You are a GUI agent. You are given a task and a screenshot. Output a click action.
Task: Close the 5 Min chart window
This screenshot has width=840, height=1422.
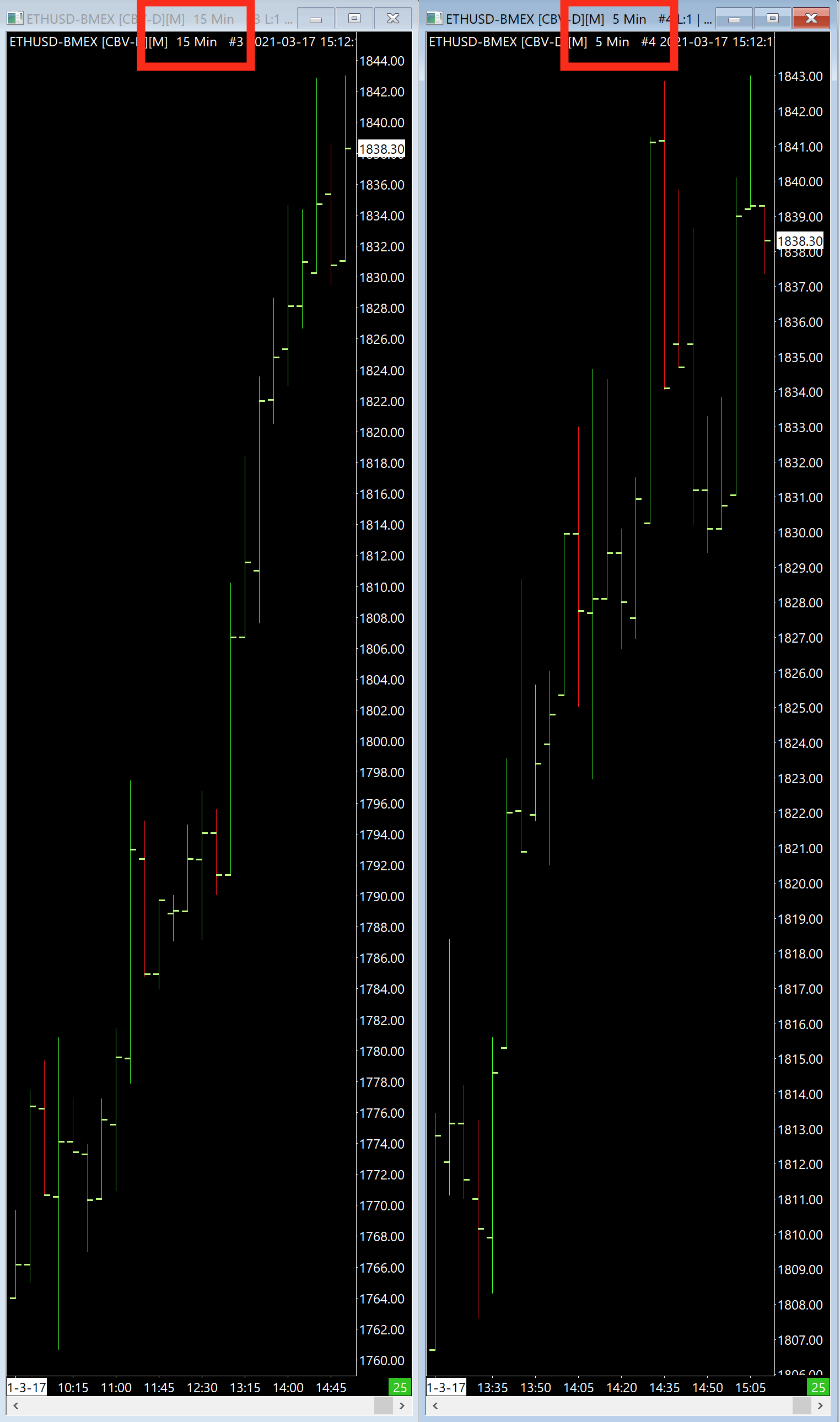pyautogui.click(x=811, y=19)
